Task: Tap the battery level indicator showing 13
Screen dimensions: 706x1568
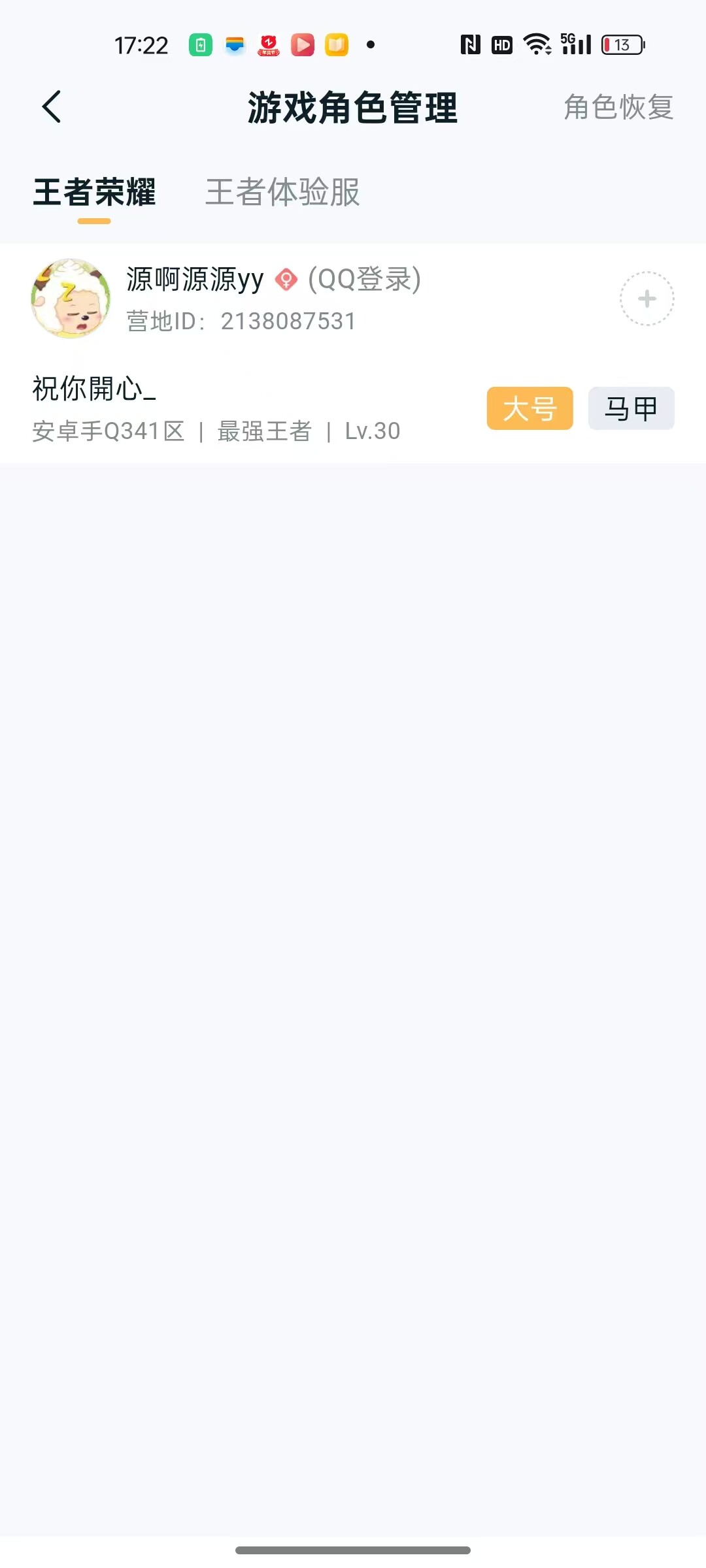Action: (x=622, y=43)
